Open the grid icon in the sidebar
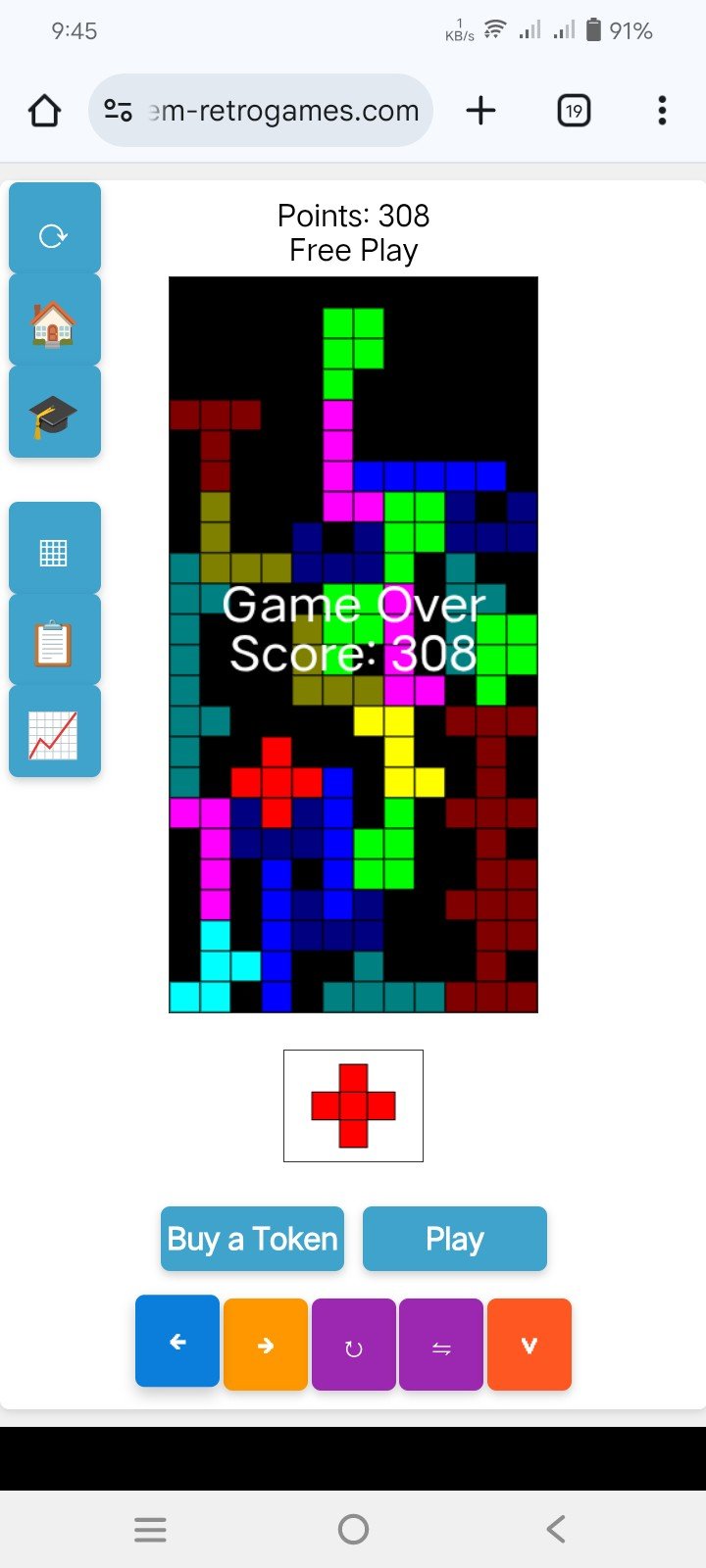Screen dimensions: 706x1568 [54, 552]
